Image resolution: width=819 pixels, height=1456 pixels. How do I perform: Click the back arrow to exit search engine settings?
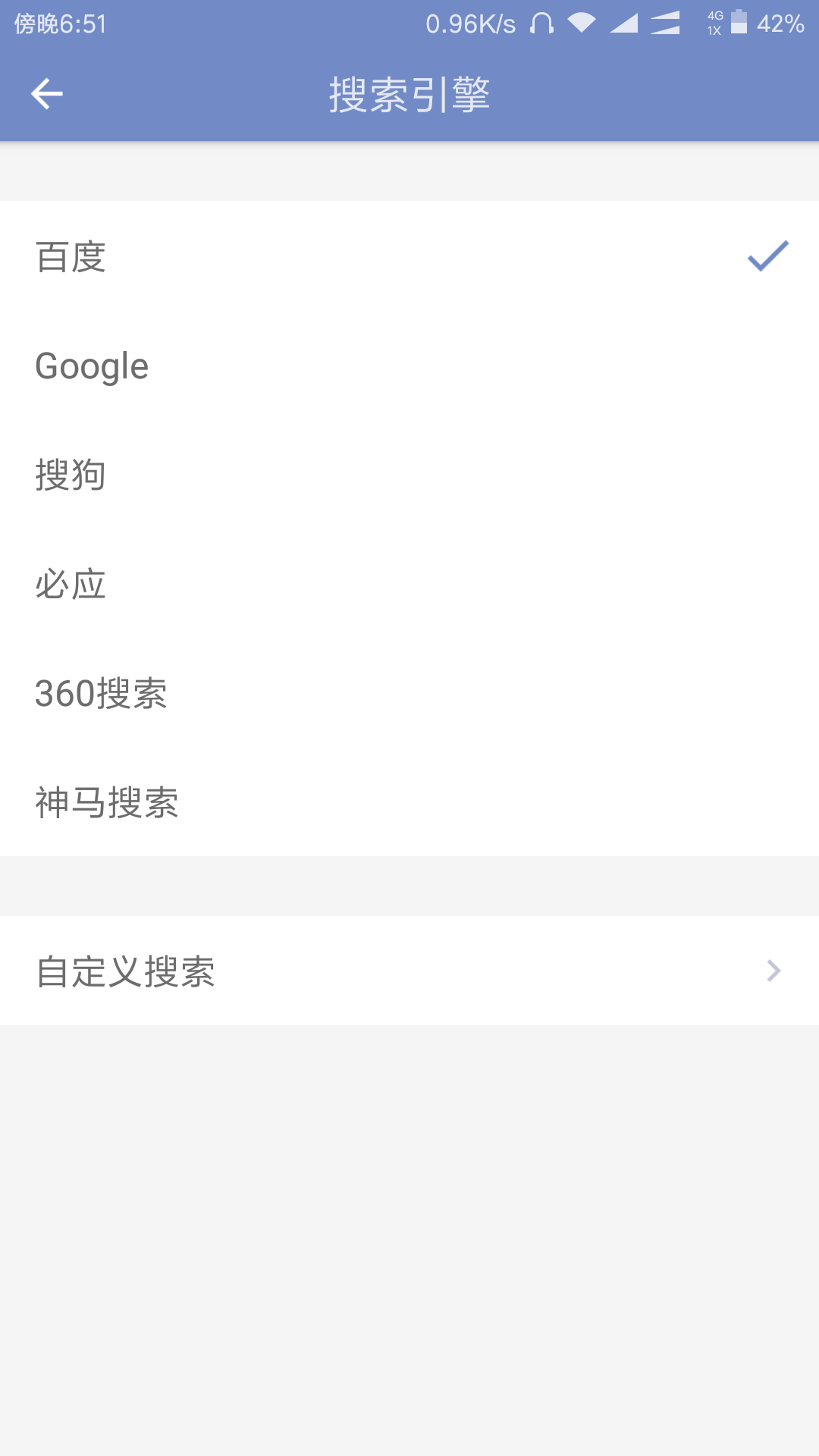(45, 94)
